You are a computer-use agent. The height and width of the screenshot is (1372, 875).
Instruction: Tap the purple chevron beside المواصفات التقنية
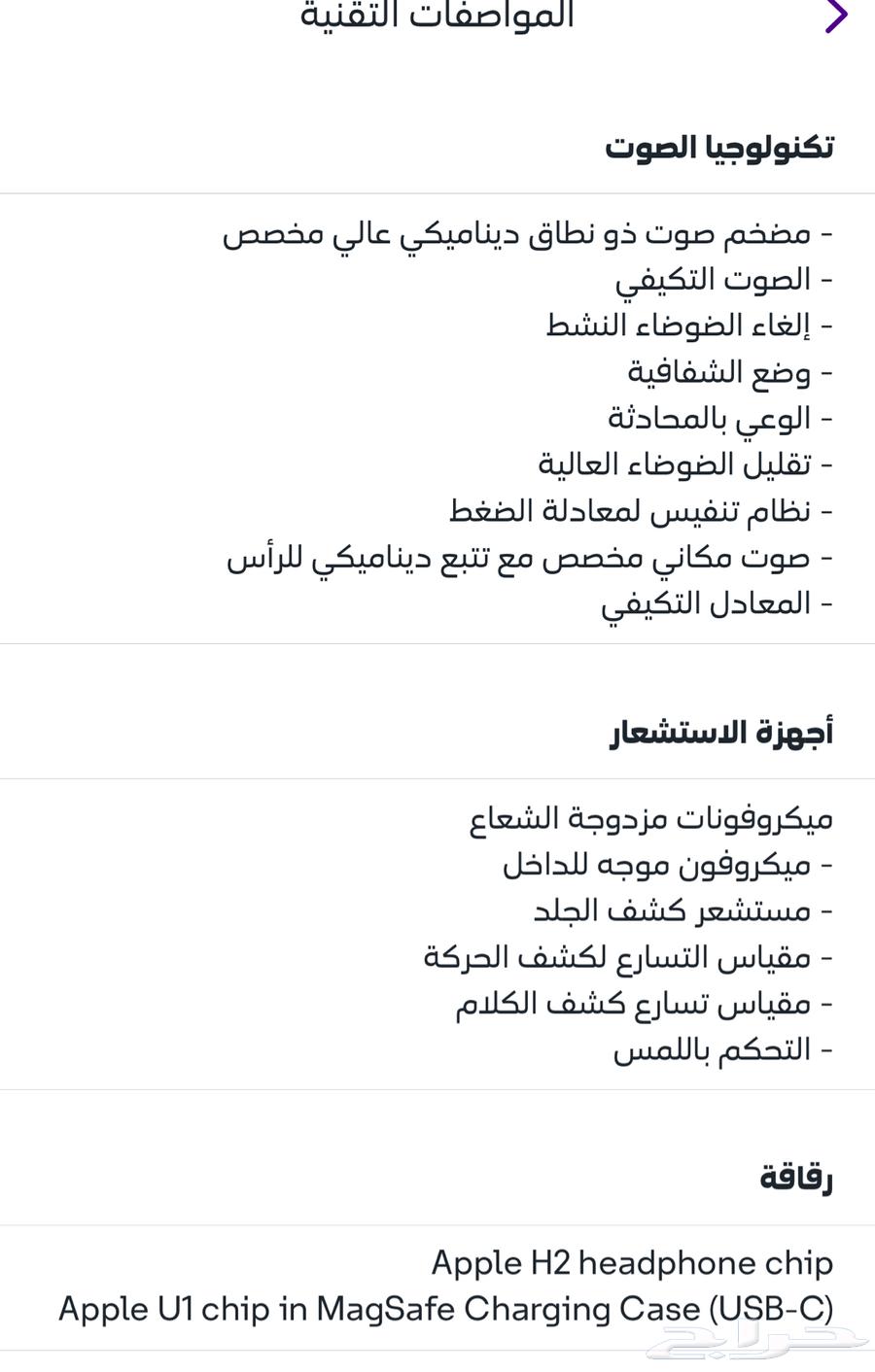pos(834,17)
